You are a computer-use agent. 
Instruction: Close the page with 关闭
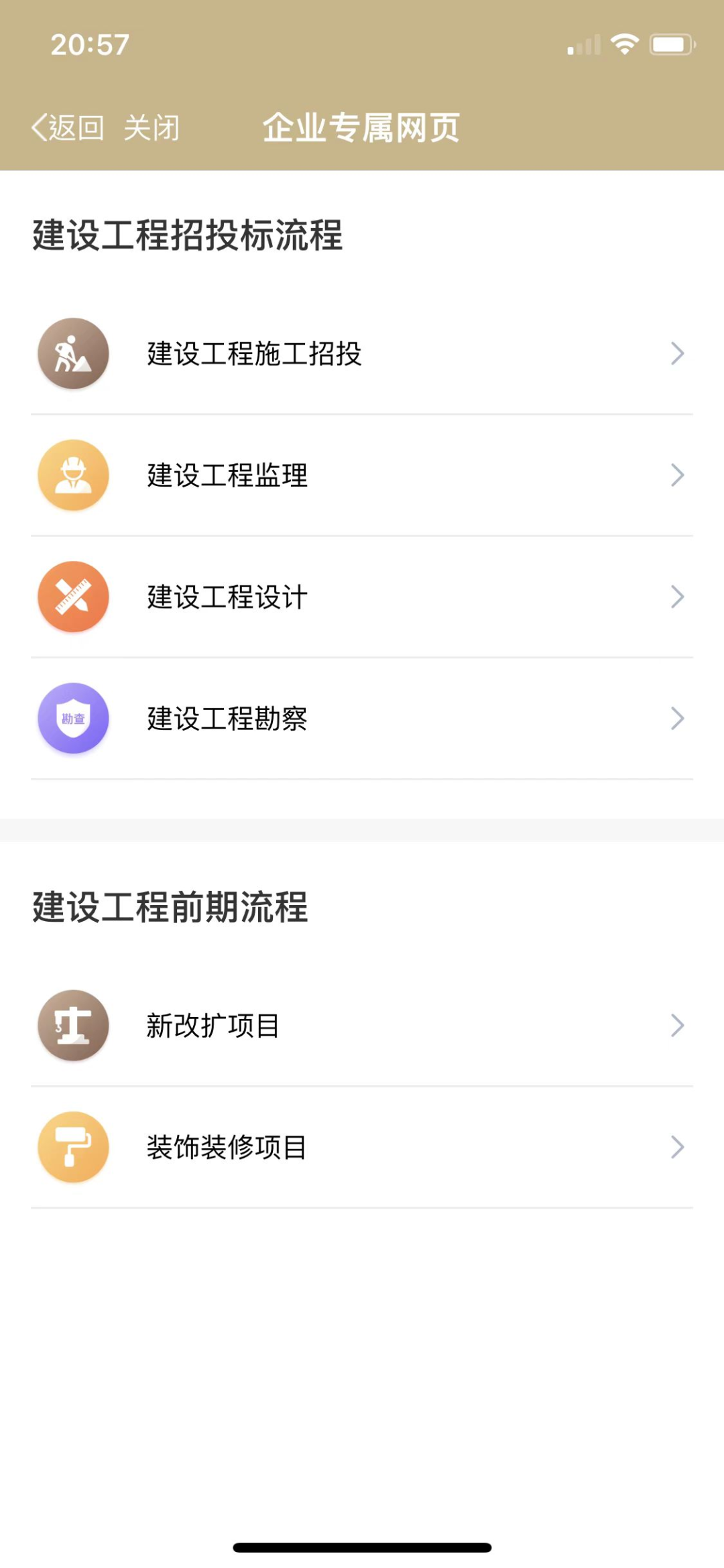pos(152,127)
